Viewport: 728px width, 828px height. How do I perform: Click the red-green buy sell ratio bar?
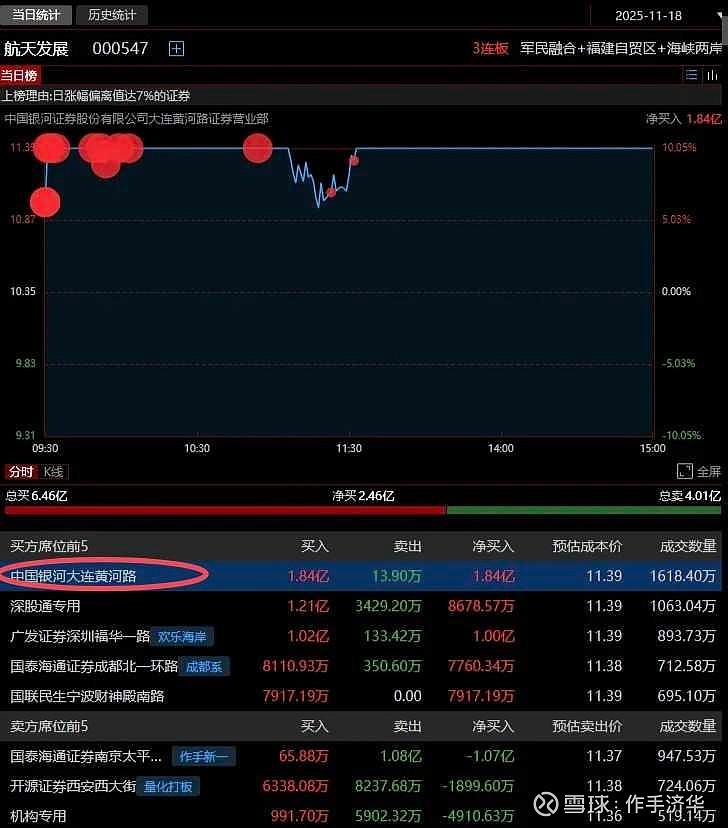coord(364,508)
